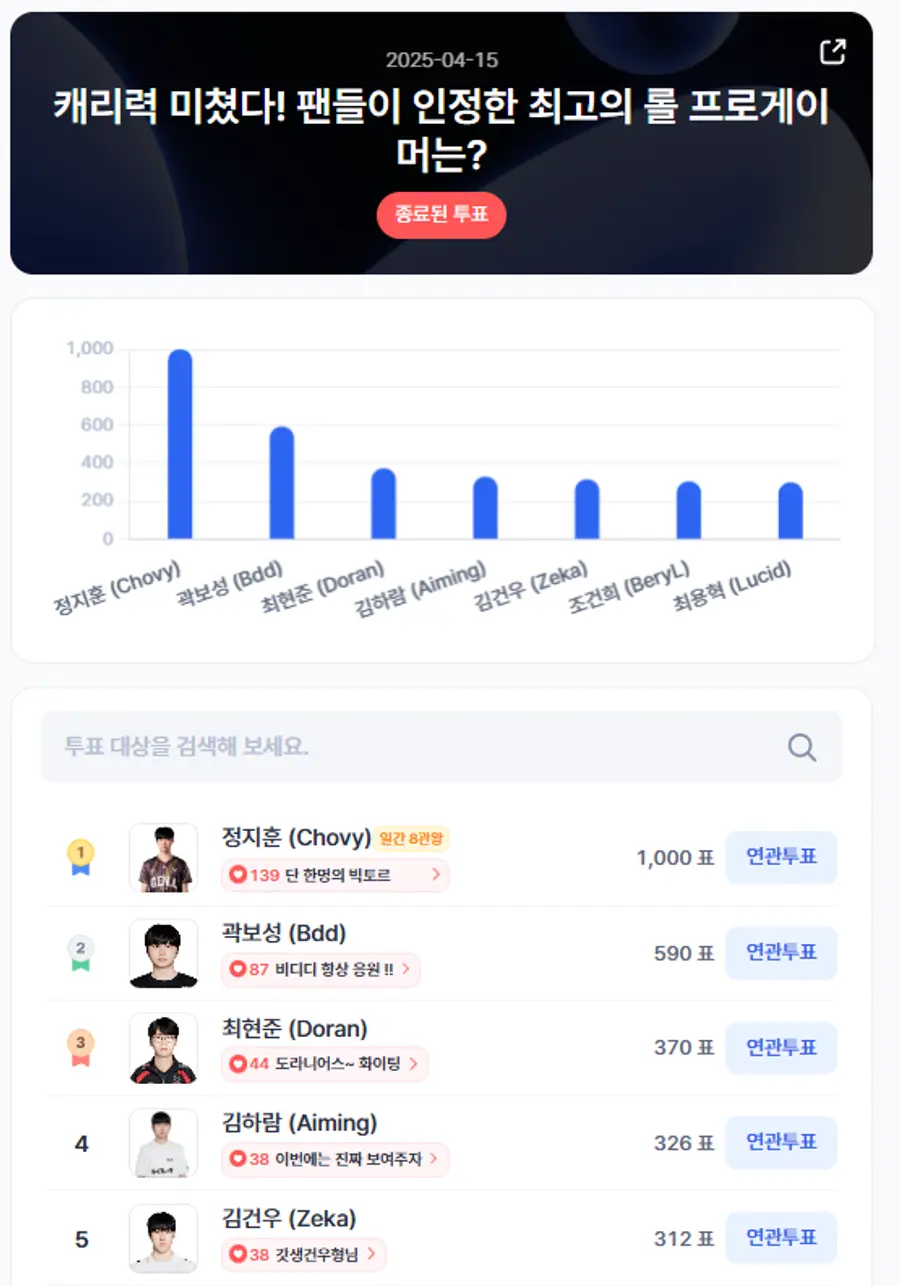
Task: Tap the magnifier search icon
Action: coord(801,747)
